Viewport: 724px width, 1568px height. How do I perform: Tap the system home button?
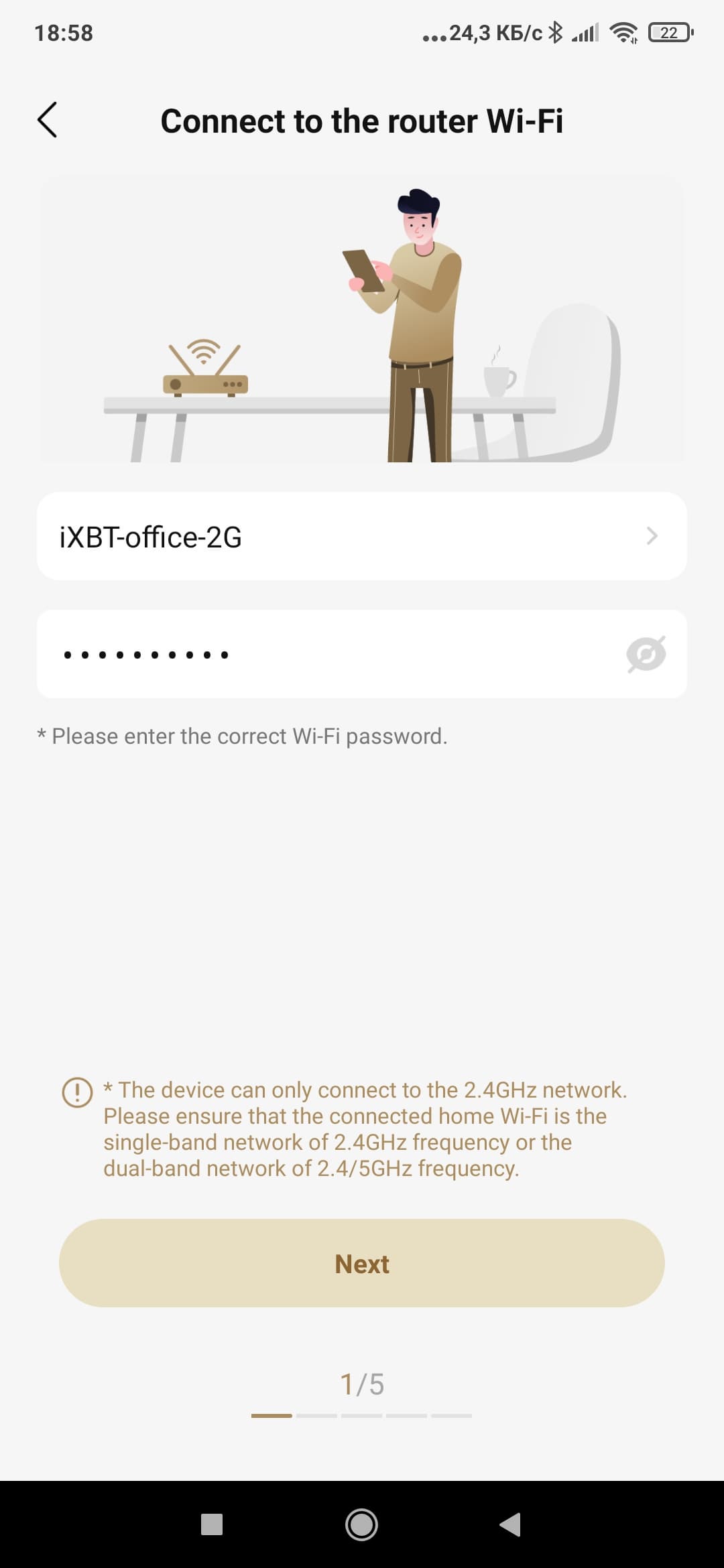(x=361, y=1525)
